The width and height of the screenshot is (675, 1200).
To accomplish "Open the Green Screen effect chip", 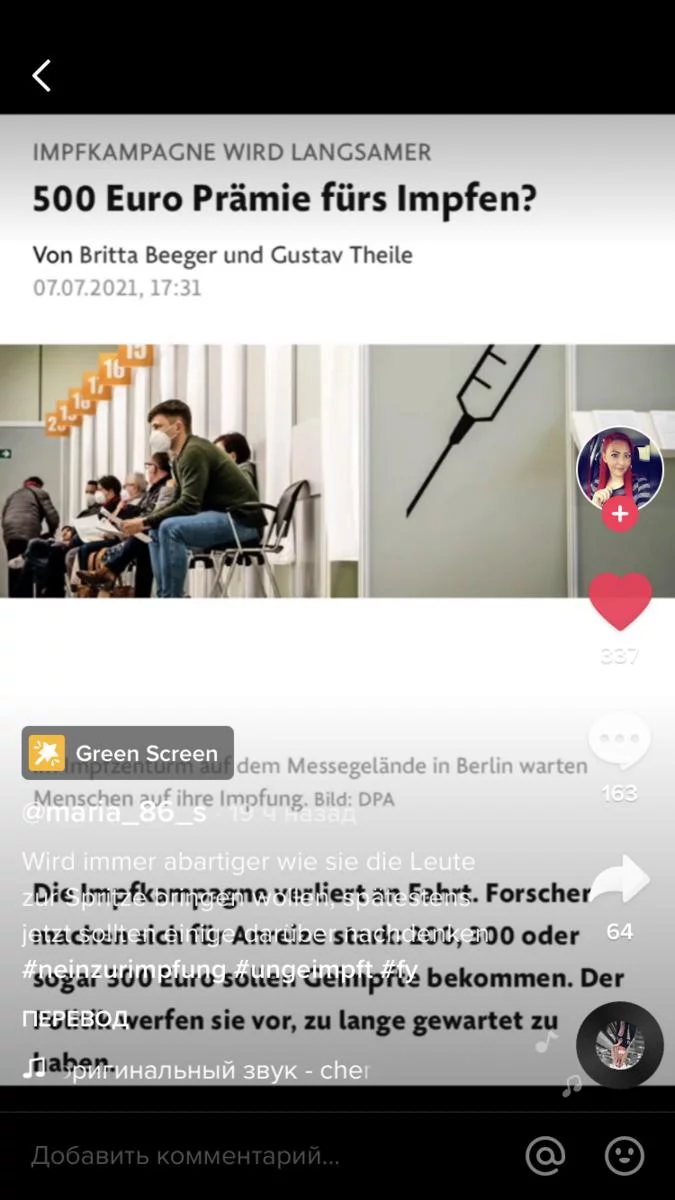I will (128, 753).
